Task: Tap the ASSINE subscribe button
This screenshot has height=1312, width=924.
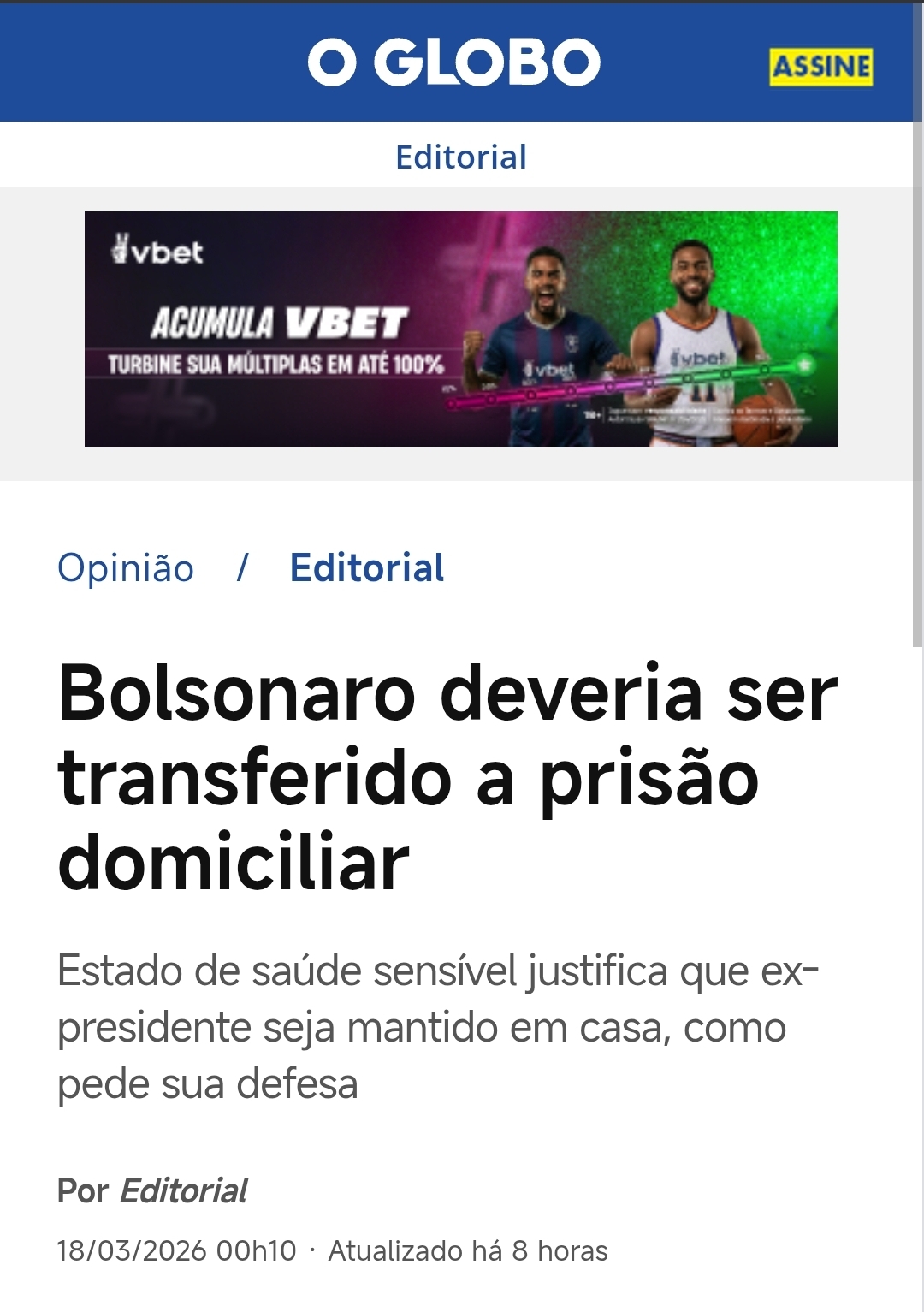Action: pos(820,67)
